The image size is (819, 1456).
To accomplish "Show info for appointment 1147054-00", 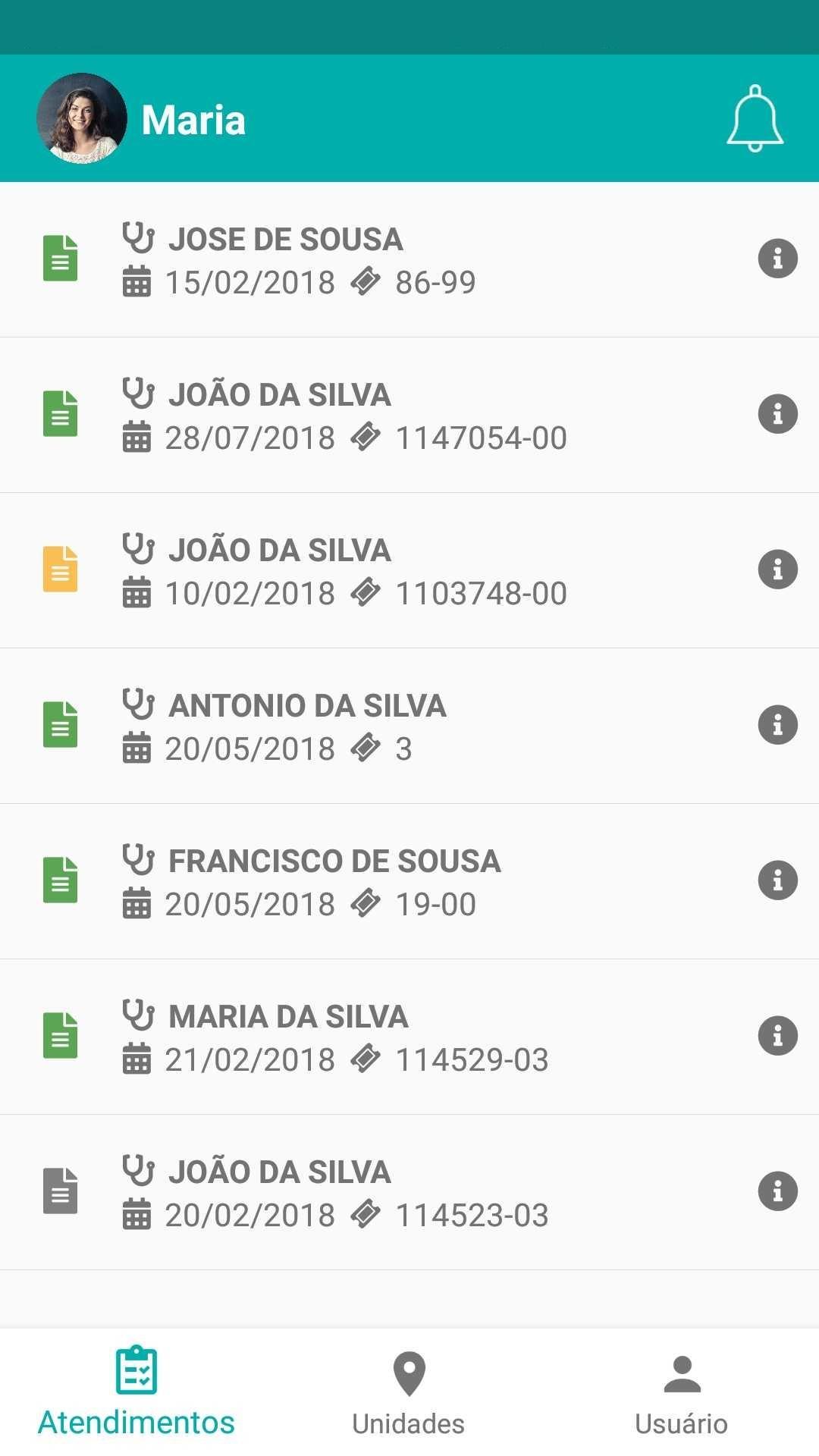I will pos(777,414).
